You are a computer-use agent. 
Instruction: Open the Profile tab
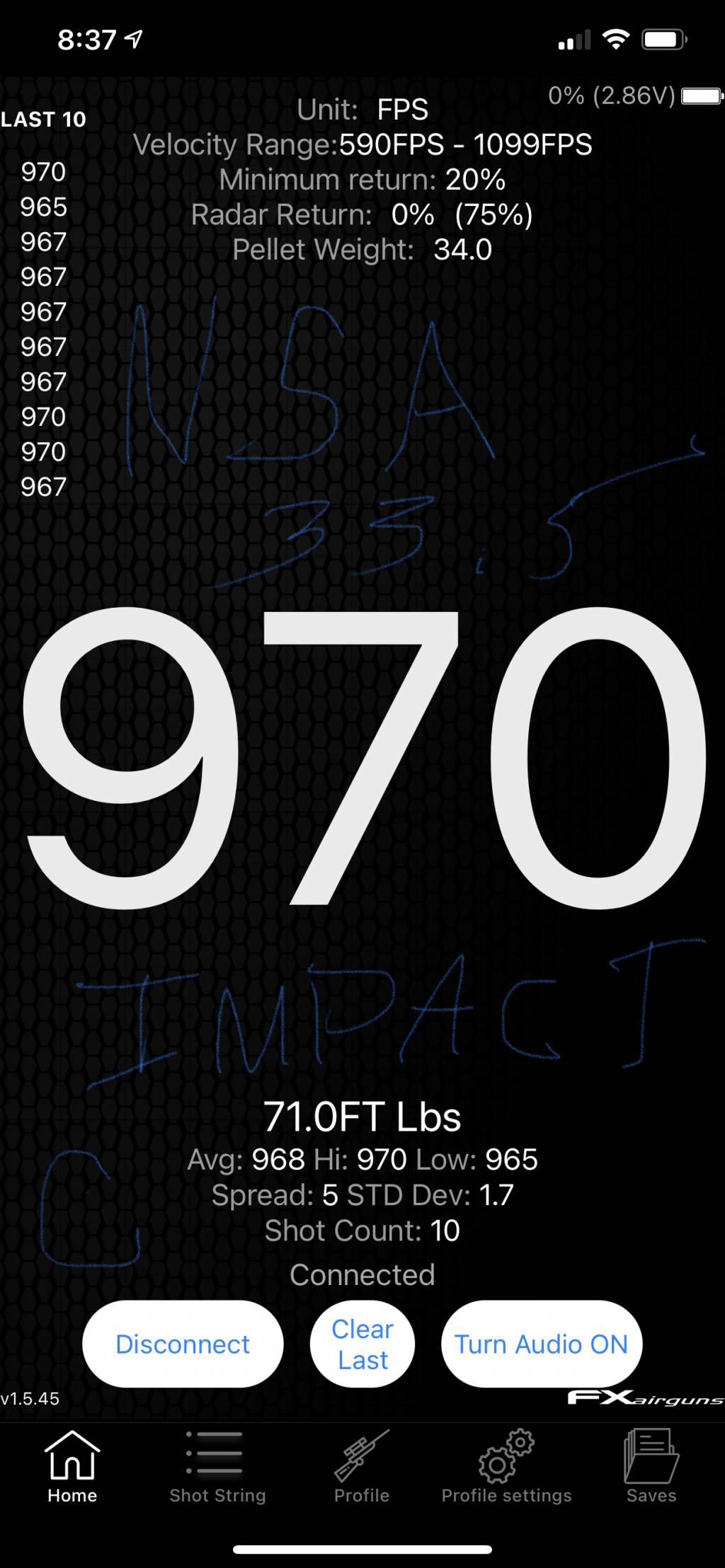pyautogui.click(x=362, y=1466)
